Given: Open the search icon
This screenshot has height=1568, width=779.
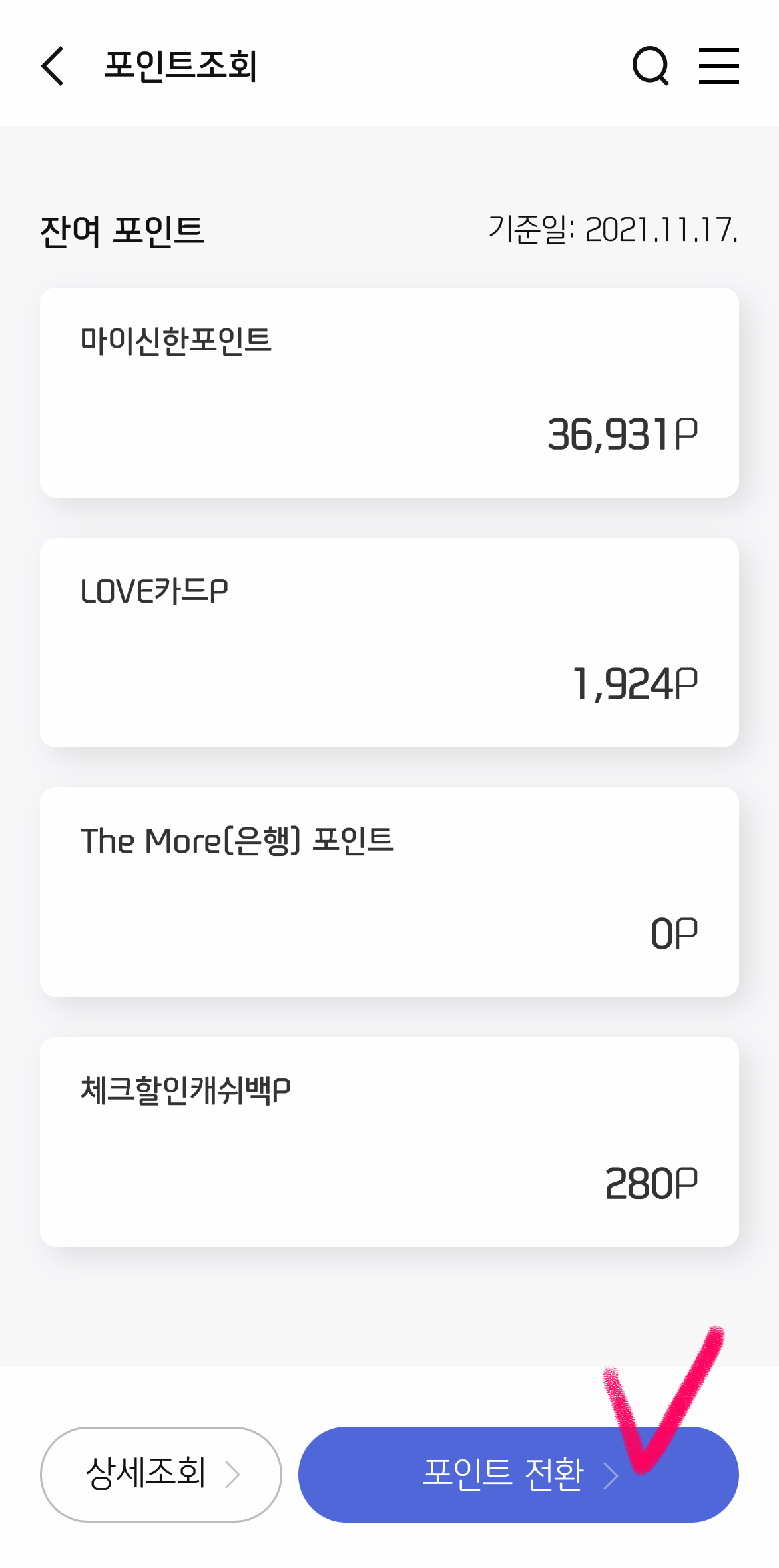Looking at the screenshot, I should click(650, 66).
